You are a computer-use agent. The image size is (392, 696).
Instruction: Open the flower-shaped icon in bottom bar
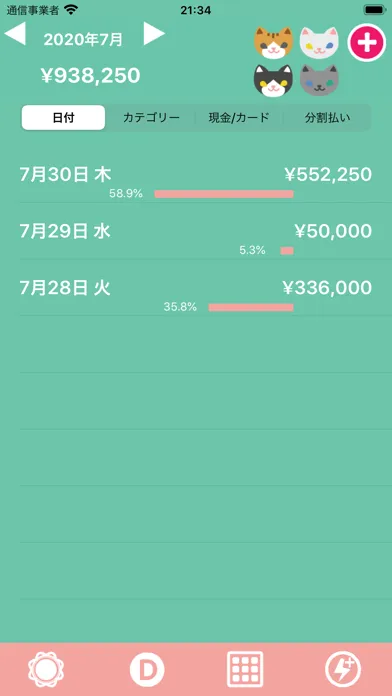point(46,669)
